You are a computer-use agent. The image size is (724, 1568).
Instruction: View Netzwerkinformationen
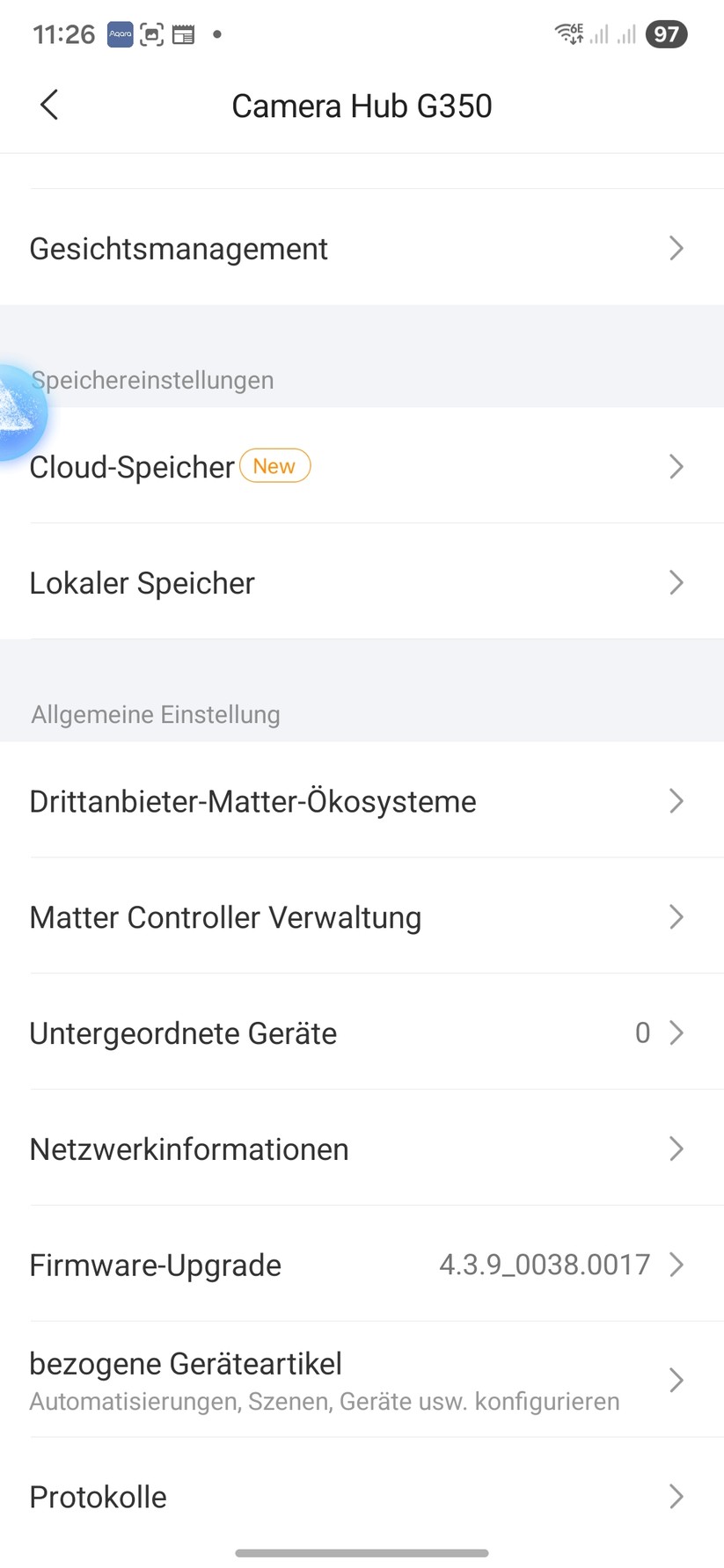(x=189, y=1149)
